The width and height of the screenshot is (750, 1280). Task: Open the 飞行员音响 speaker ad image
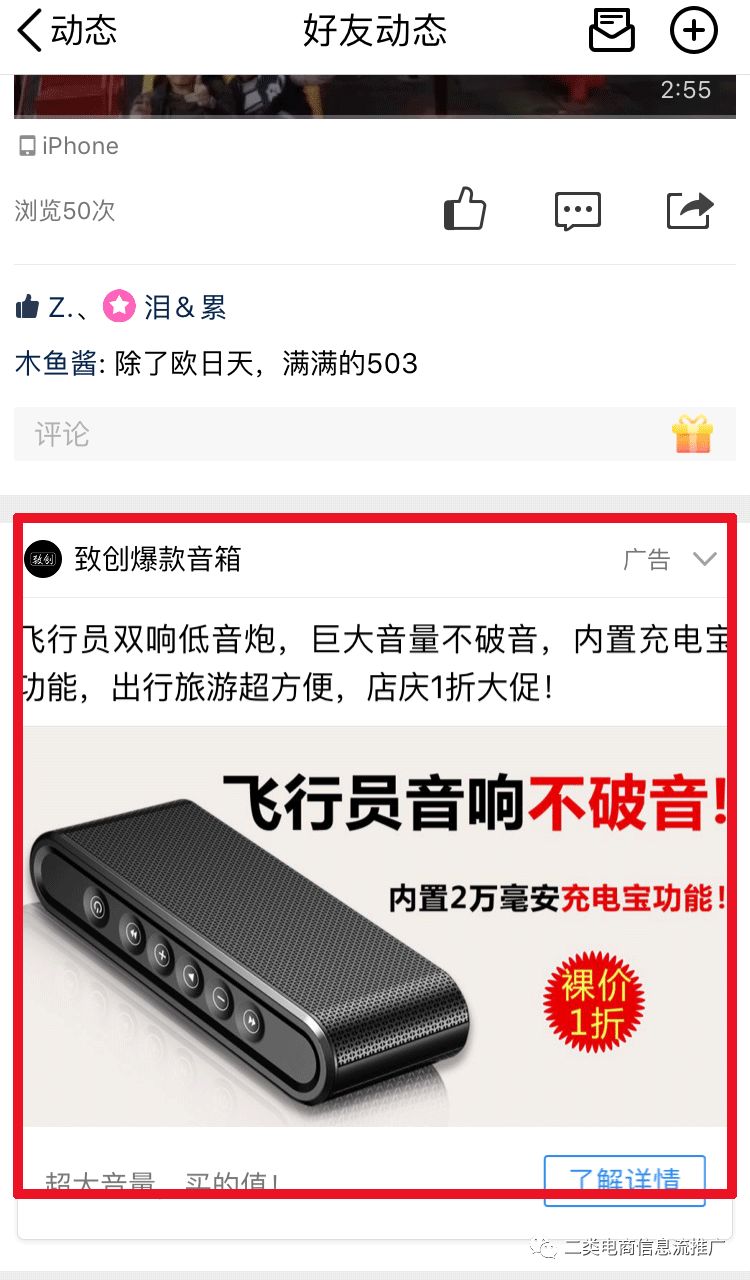(375, 926)
